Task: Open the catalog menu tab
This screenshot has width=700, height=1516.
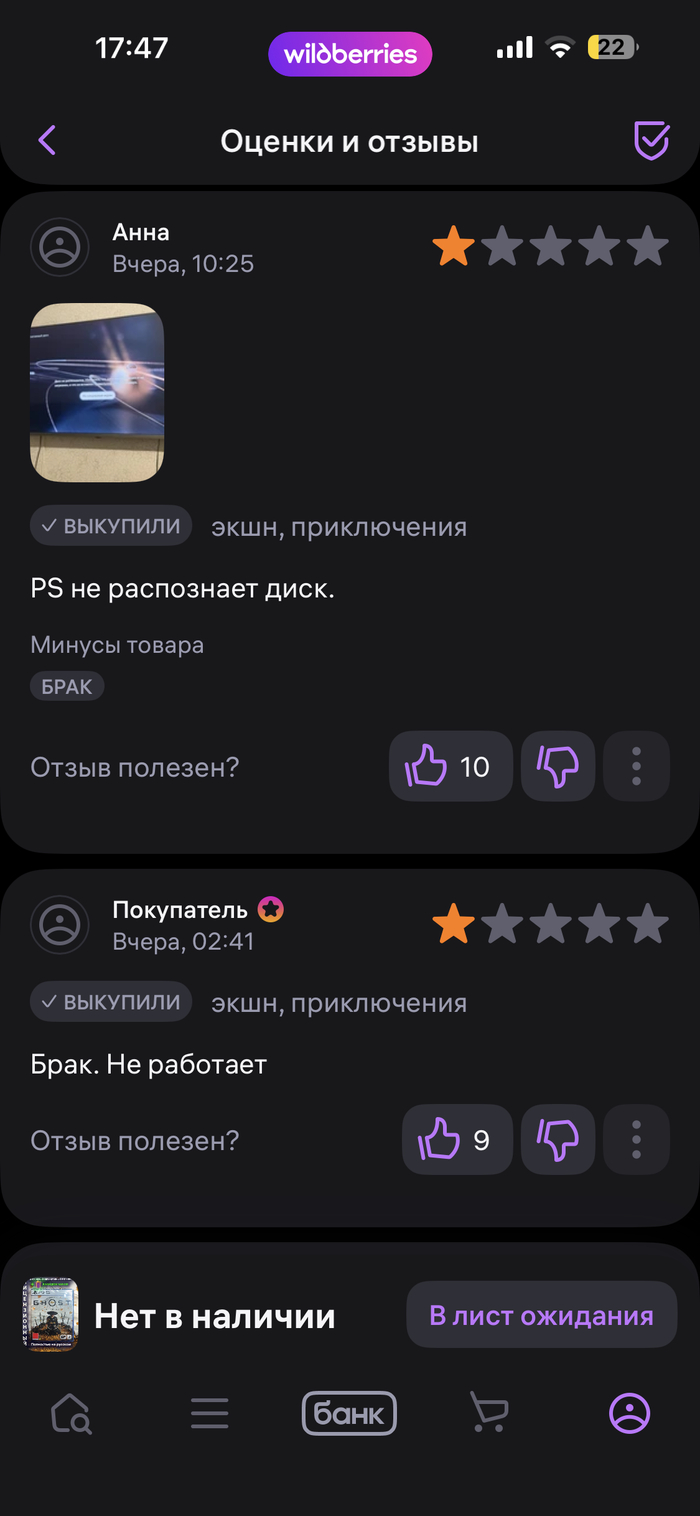Action: [210, 1414]
